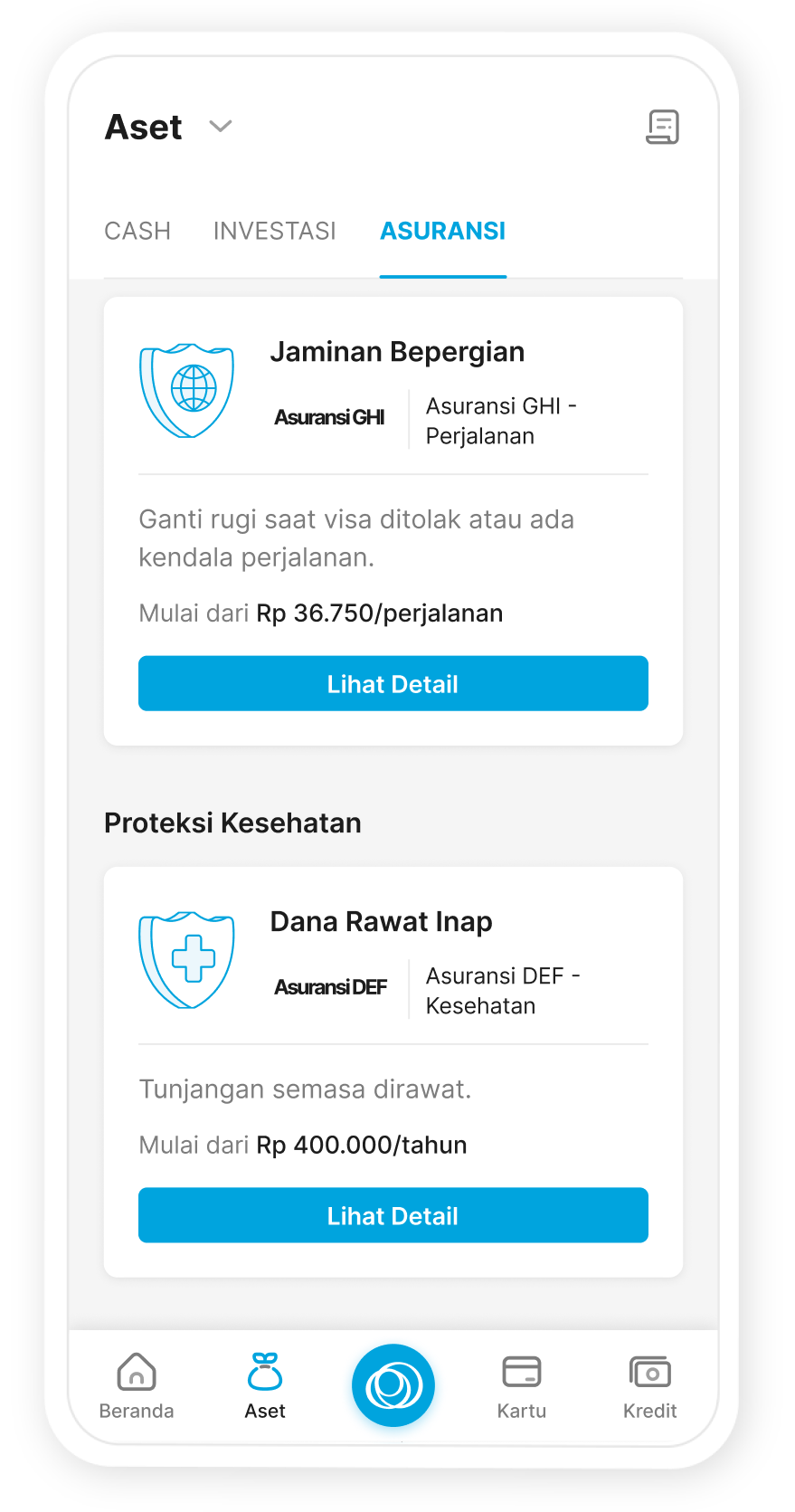Click the Asuransi GHI brand label
The width and height of the screenshot is (795, 1512).
(x=329, y=417)
